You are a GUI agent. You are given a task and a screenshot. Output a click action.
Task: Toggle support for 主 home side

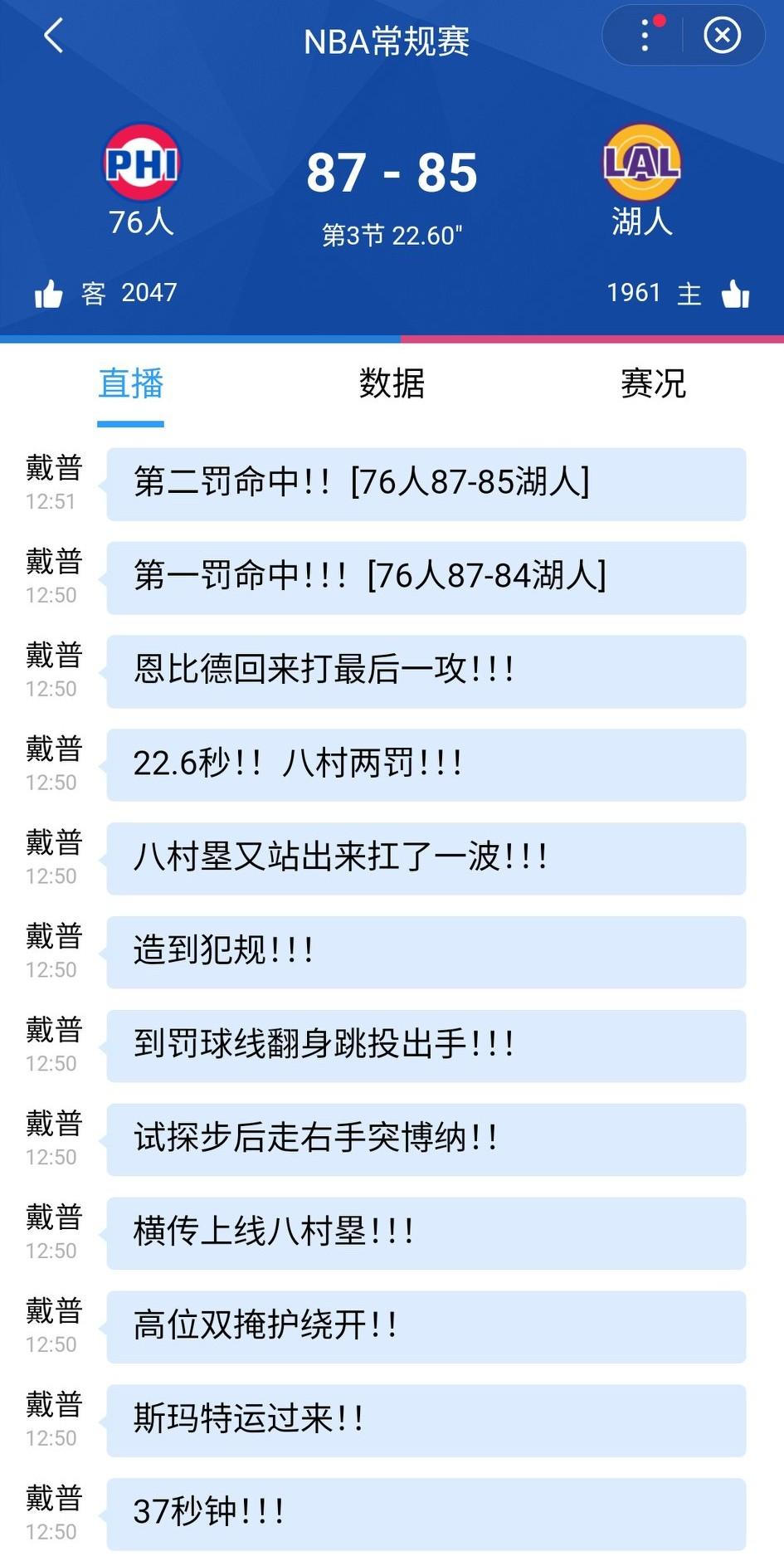[x=689, y=293]
